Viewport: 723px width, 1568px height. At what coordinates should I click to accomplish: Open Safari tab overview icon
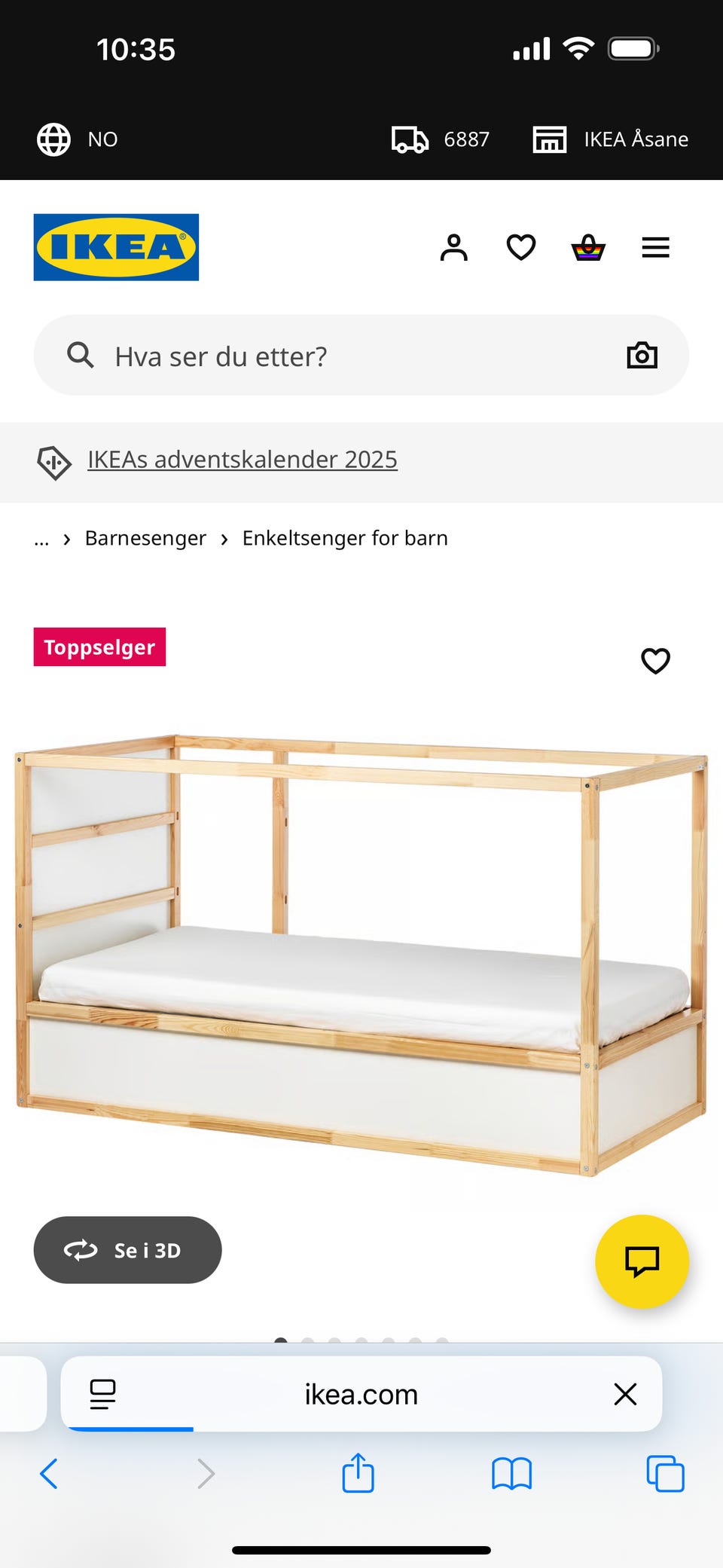664,1475
